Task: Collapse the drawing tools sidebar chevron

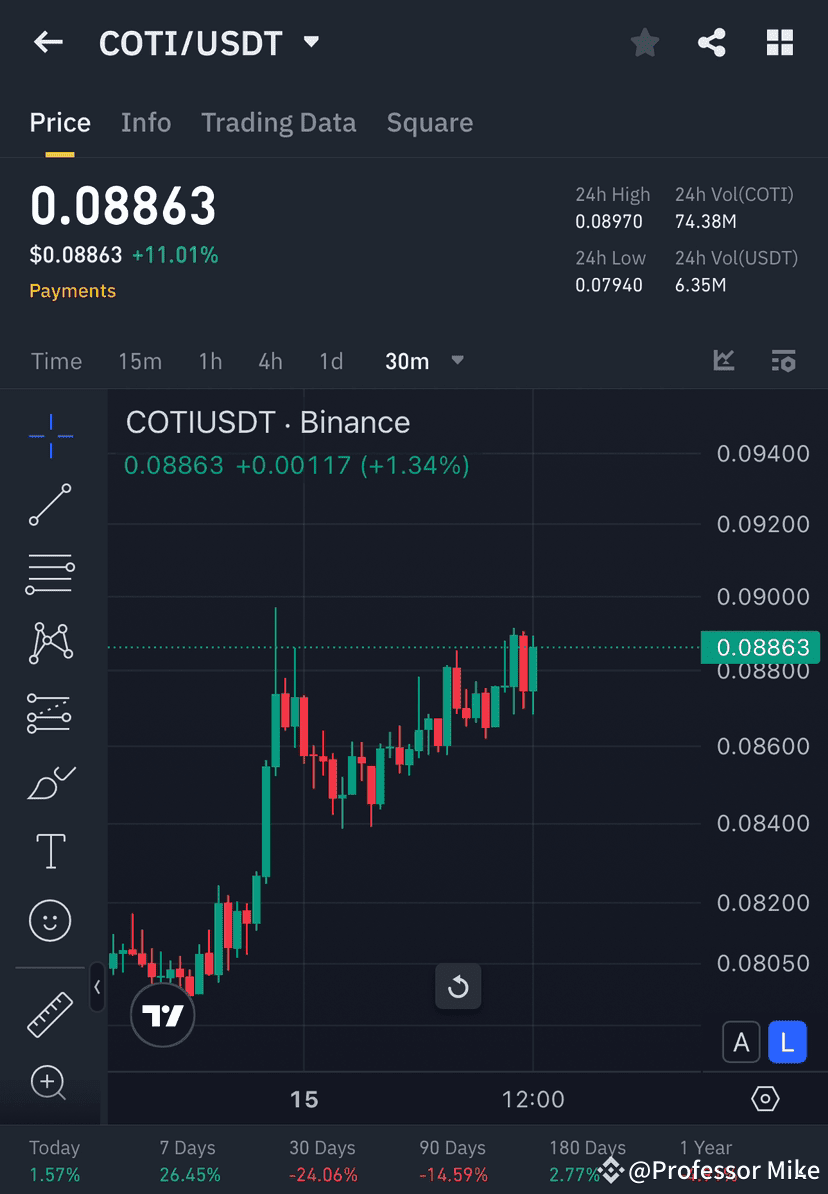Action: pyautogui.click(x=98, y=988)
